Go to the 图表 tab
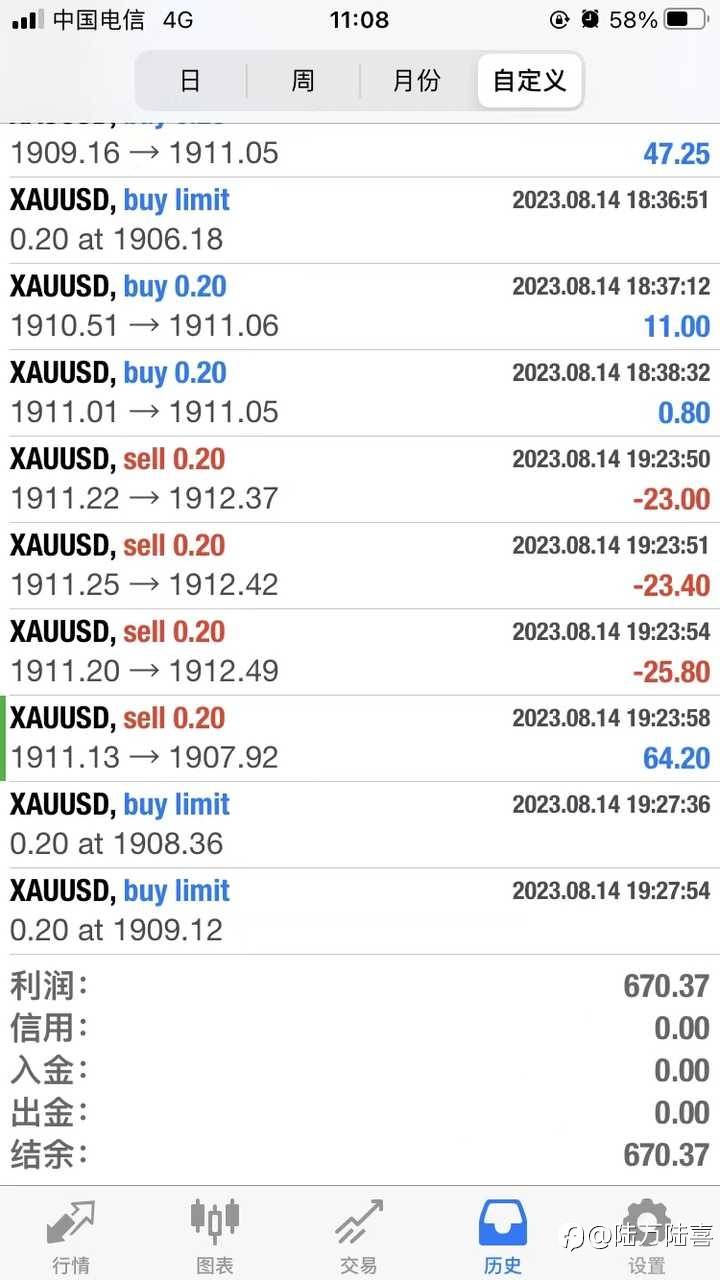The height and width of the screenshot is (1280, 720). click(x=215, y=1234)
